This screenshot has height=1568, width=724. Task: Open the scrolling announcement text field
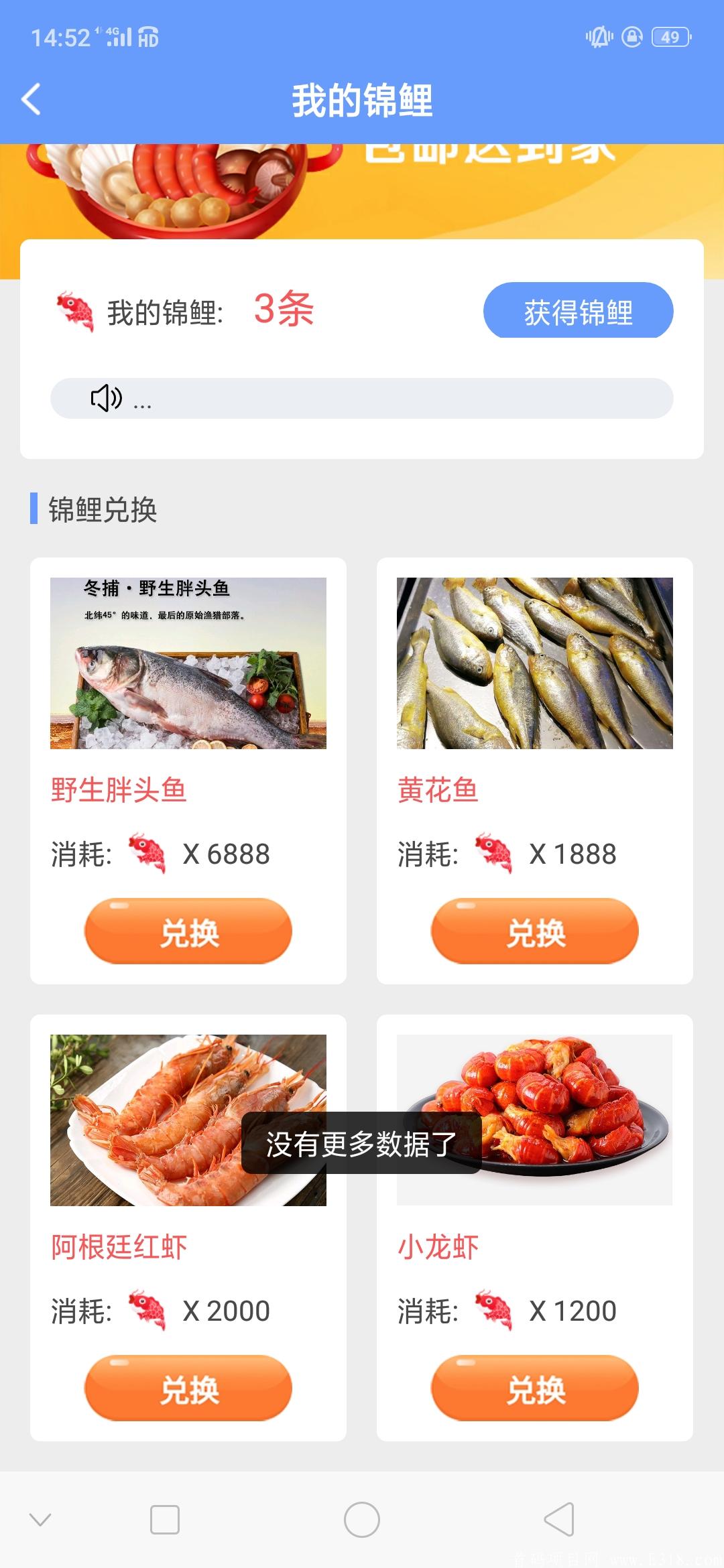[x=362, y=399]
